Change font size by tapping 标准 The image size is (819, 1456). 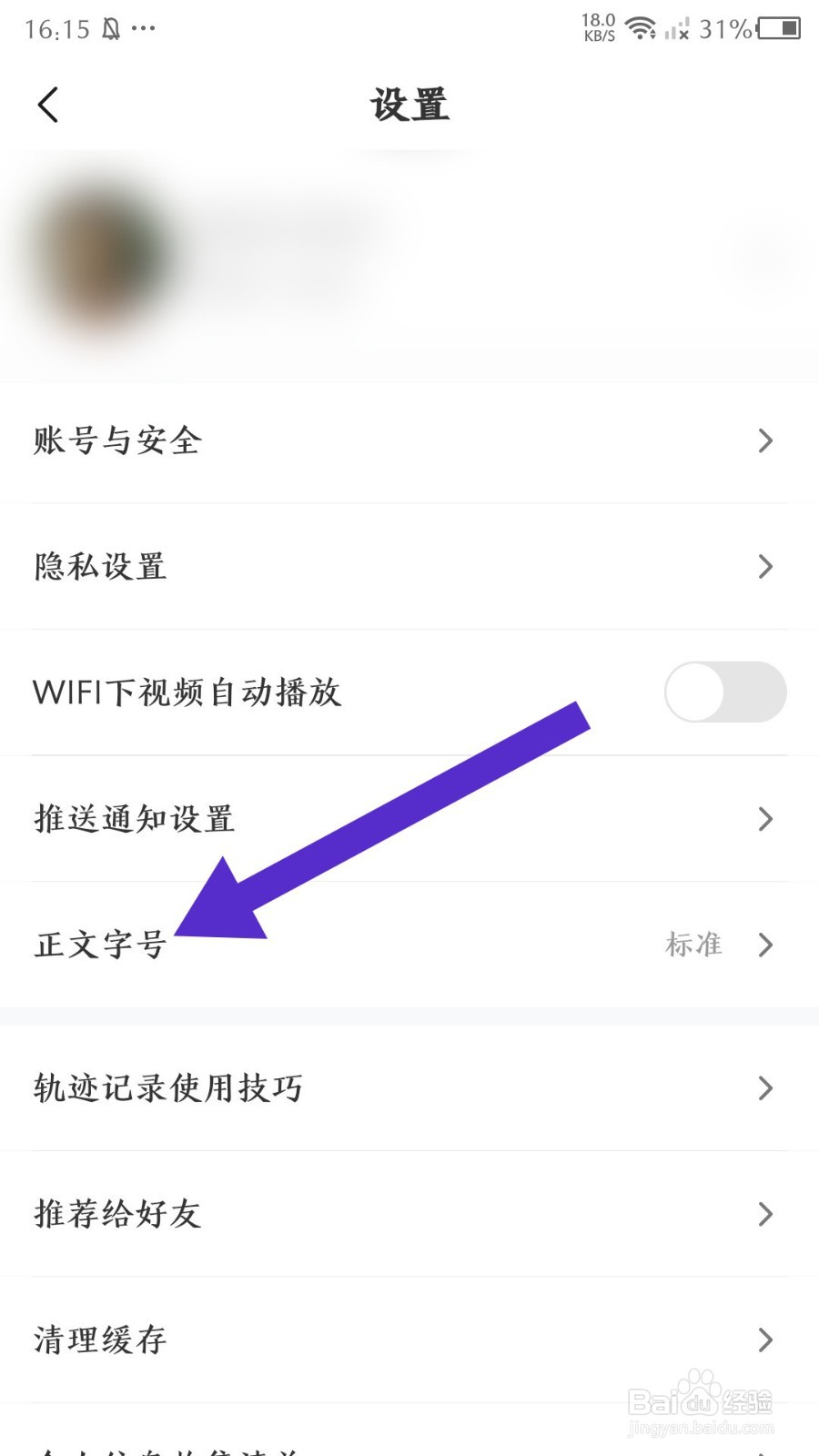pos(695,945)
